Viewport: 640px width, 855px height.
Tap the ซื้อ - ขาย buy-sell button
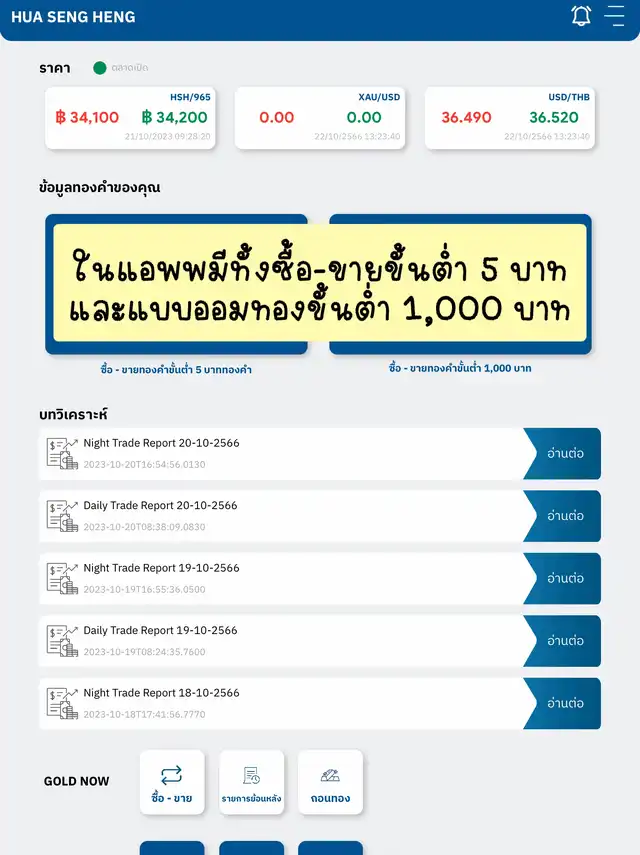pos(171,782)
